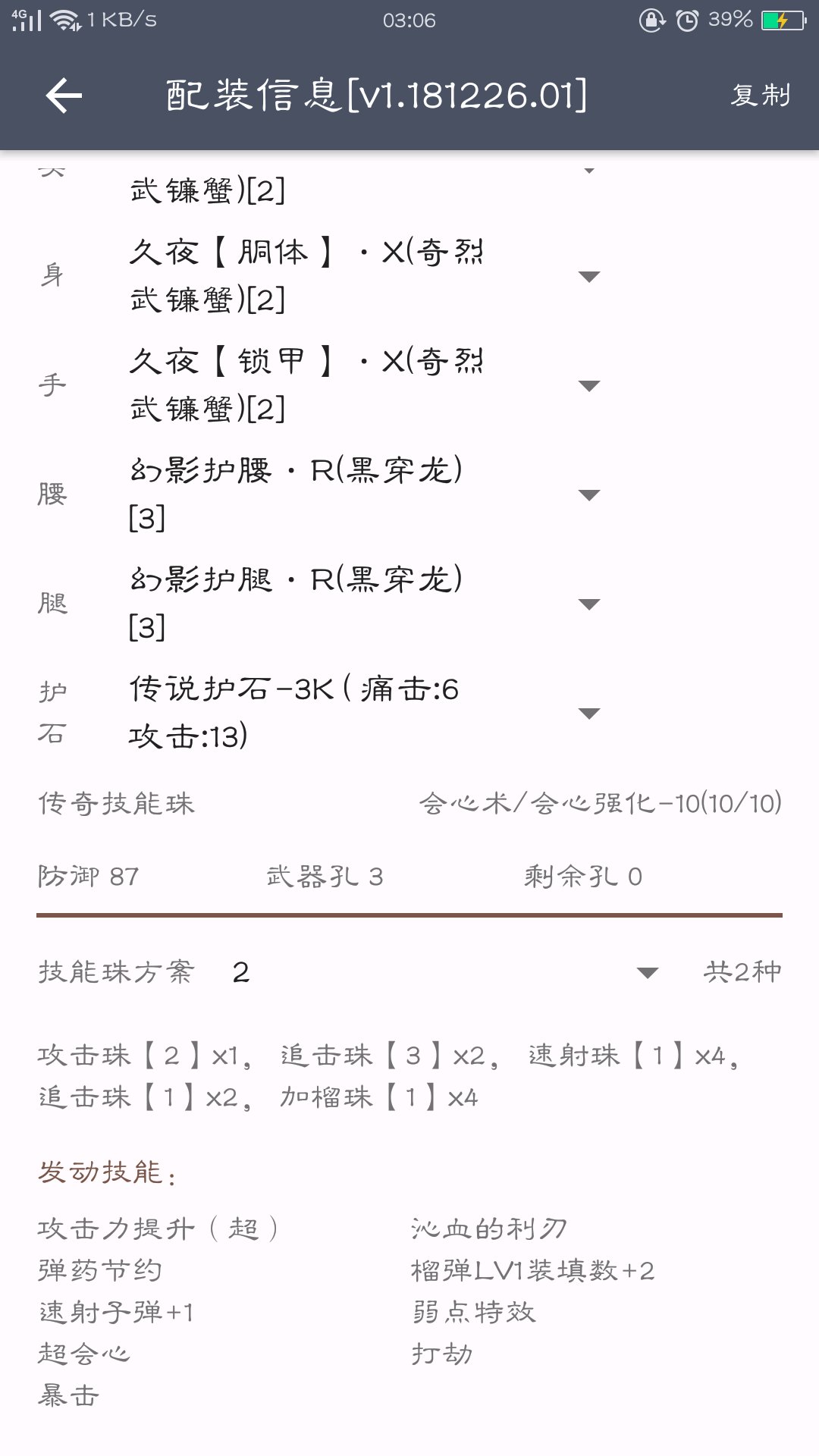Open the 身 armor dropdown

pos(588,276)
